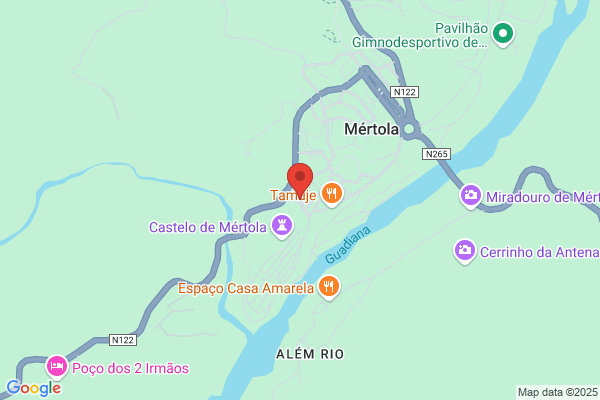600x400 pixels.
Task: Tap Cerrinho da Antena viewpoint marker
Action: (x=465, y=250)
